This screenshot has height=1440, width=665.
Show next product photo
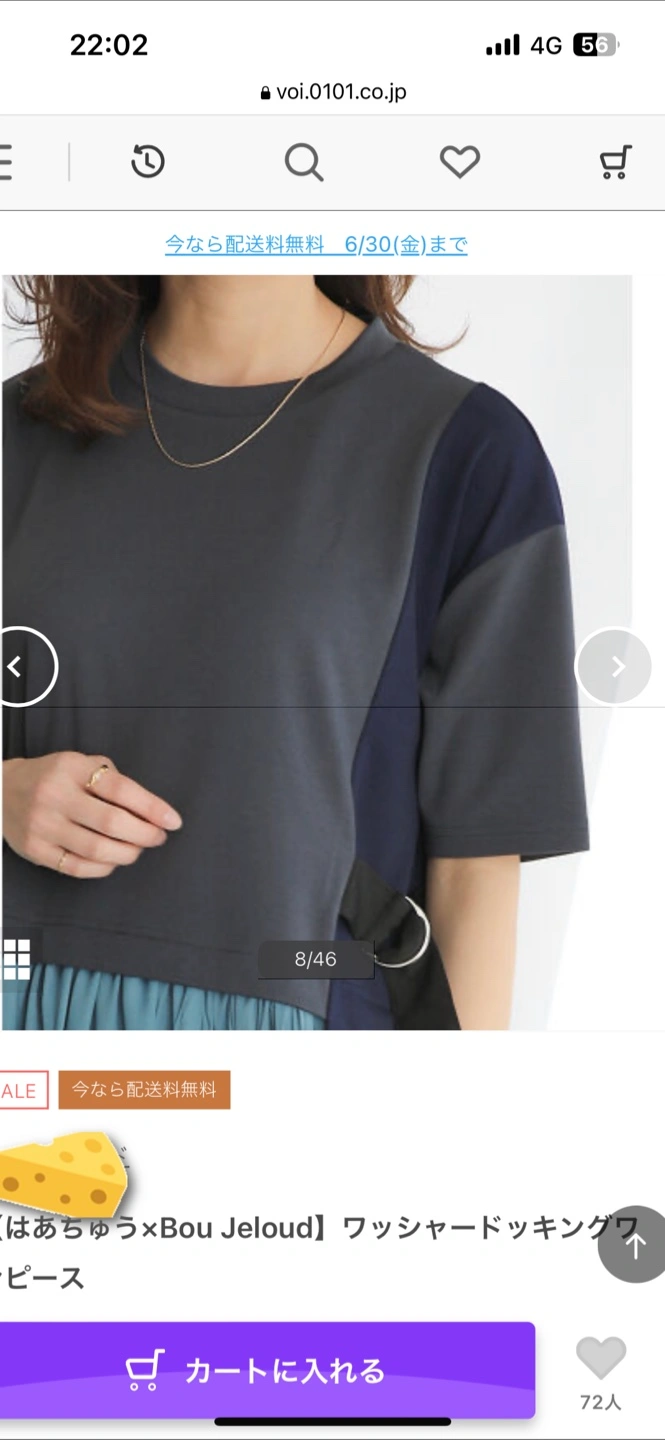point(614,667)
